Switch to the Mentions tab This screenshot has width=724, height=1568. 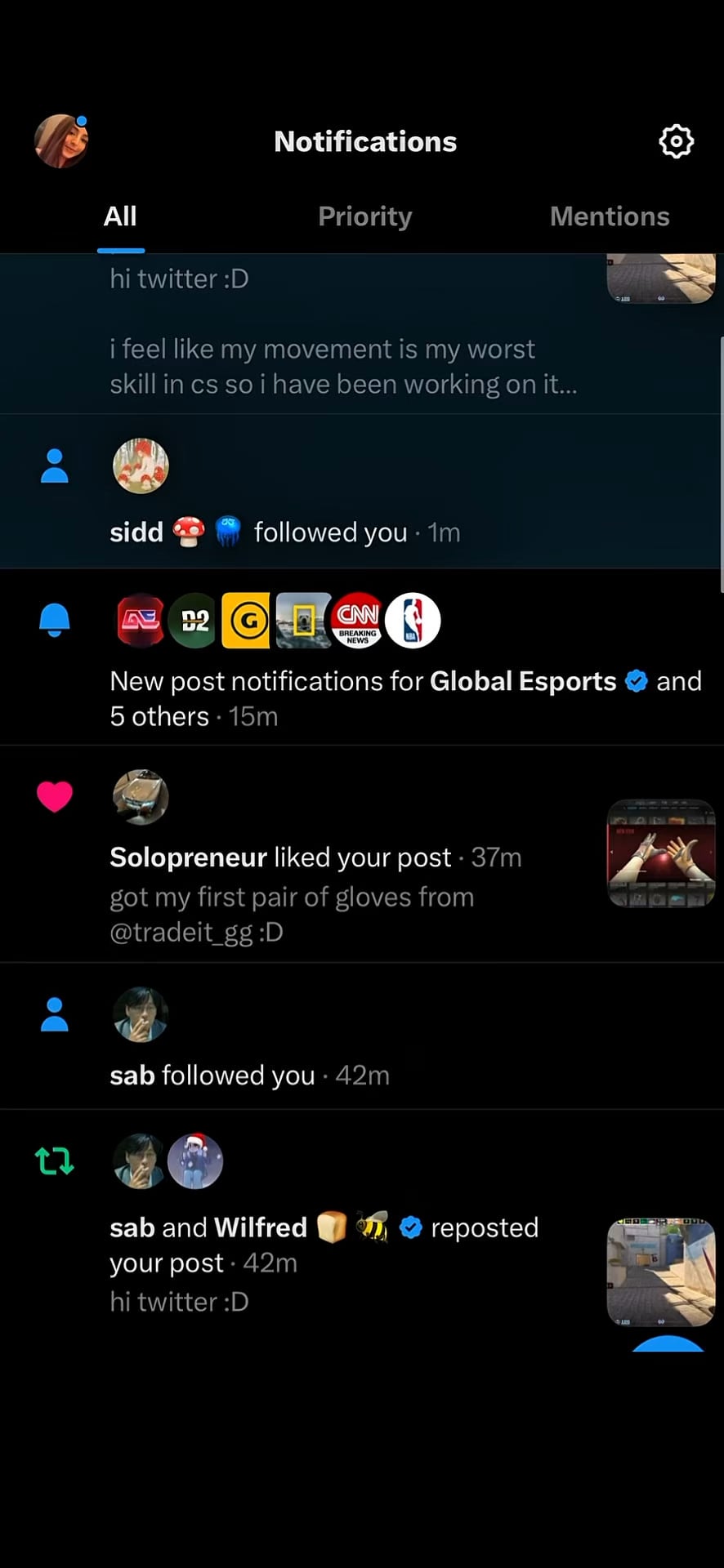point(609,216)
